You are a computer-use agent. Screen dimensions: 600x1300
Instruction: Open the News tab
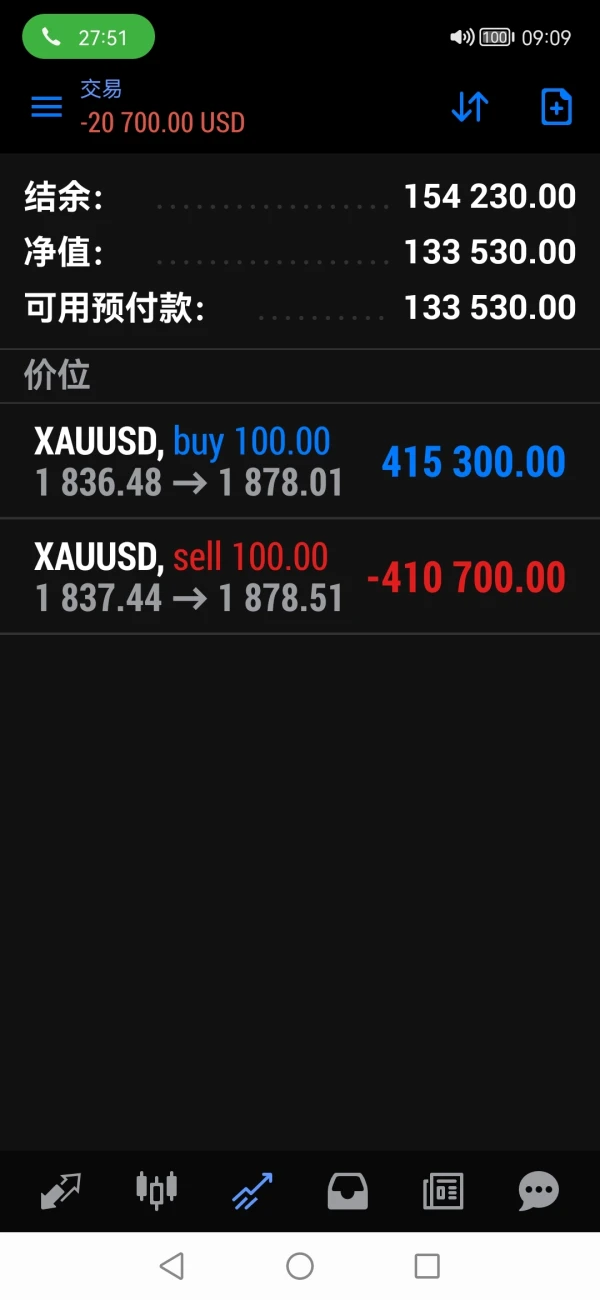point(443,1191)
